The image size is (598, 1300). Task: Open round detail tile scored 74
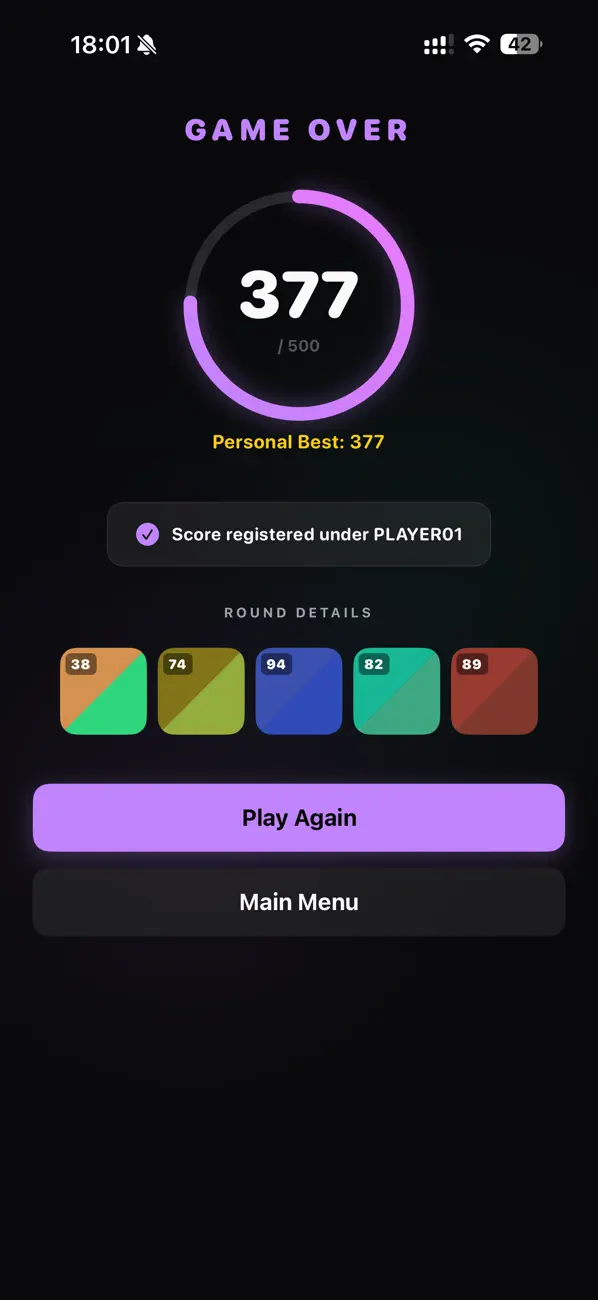(201, 691)
